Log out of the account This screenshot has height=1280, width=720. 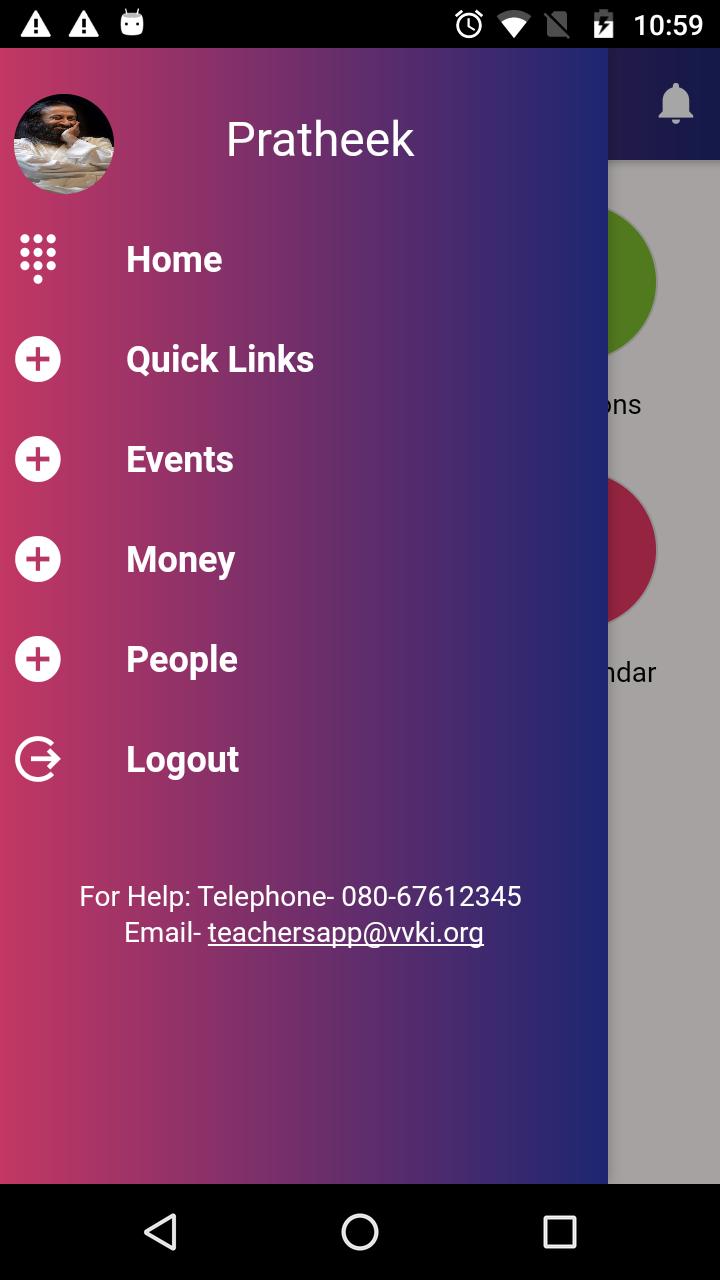(182, 759)
